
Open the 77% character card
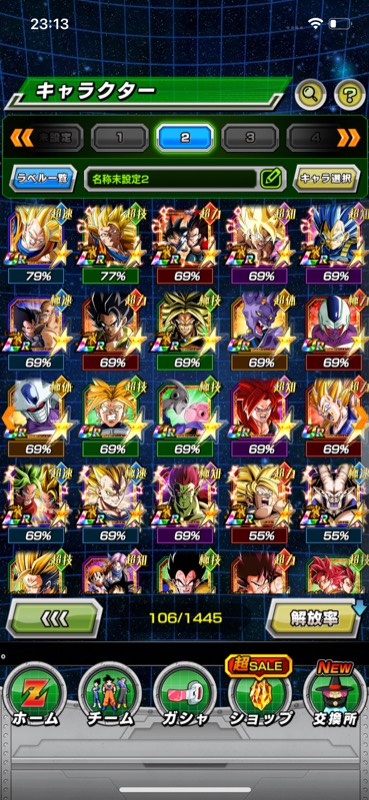[x=110, y=244]
